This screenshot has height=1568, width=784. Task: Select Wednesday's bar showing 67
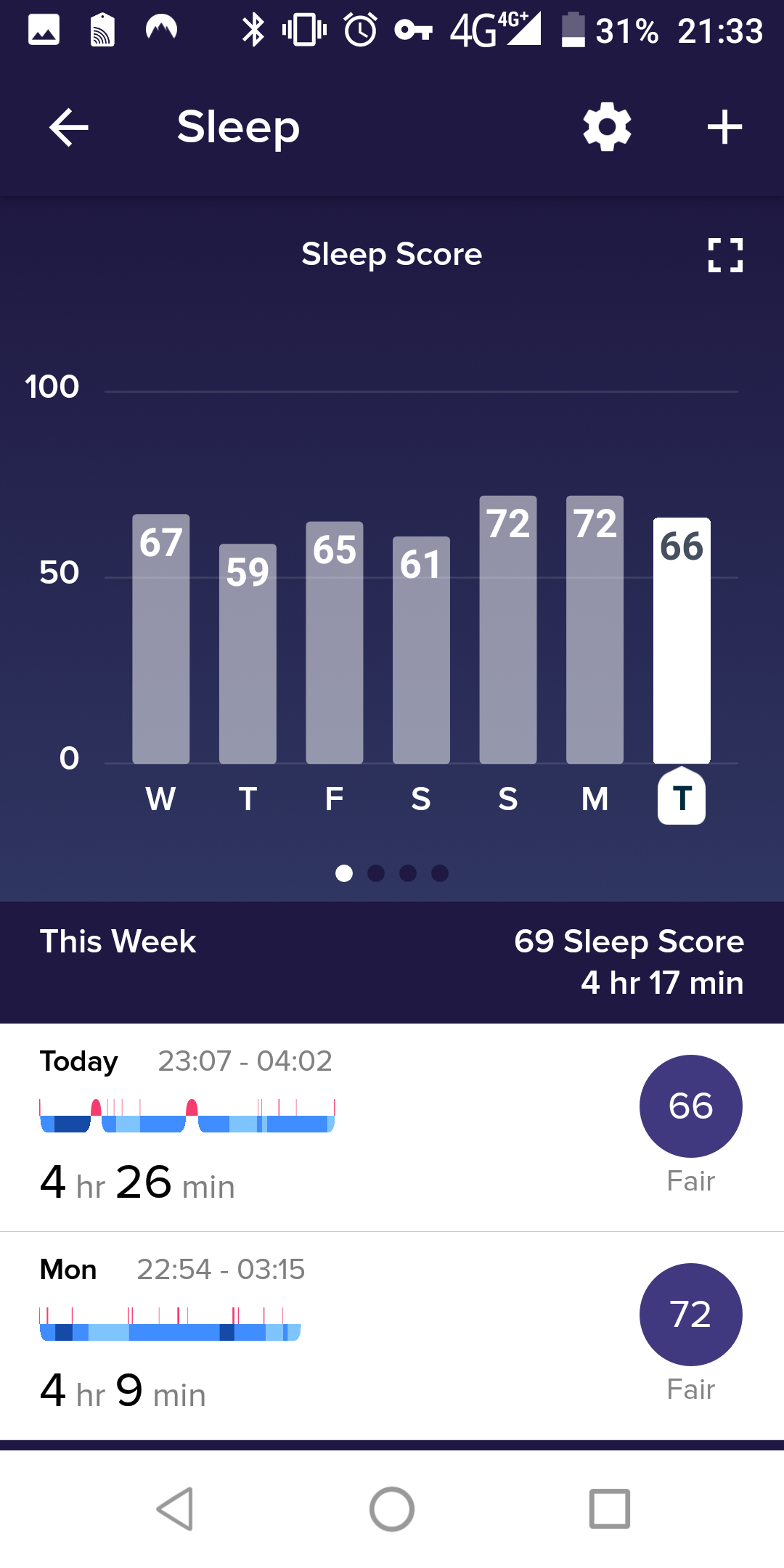point(161,639)
